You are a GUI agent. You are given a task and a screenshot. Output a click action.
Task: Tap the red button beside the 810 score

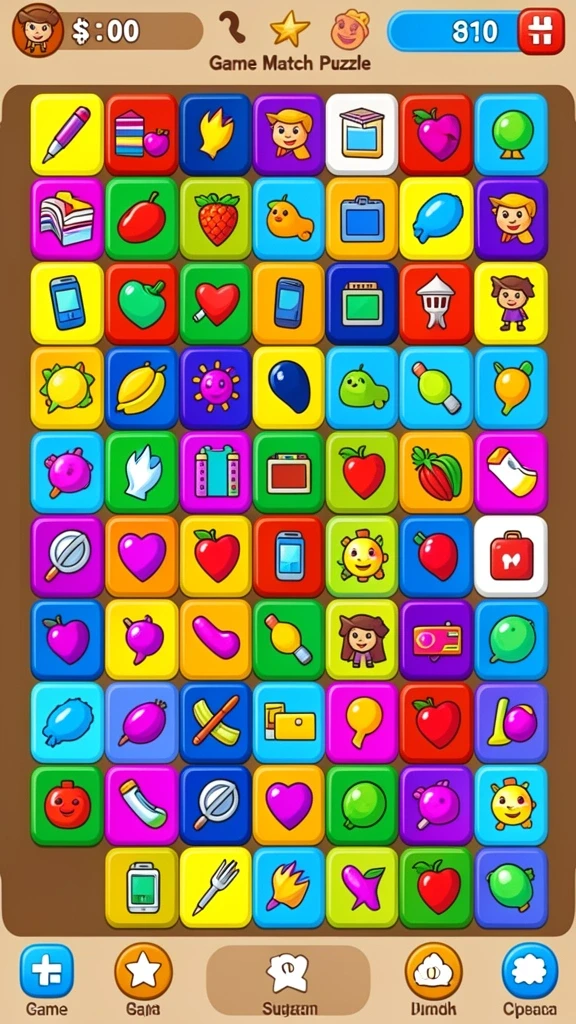pos(541,31)
